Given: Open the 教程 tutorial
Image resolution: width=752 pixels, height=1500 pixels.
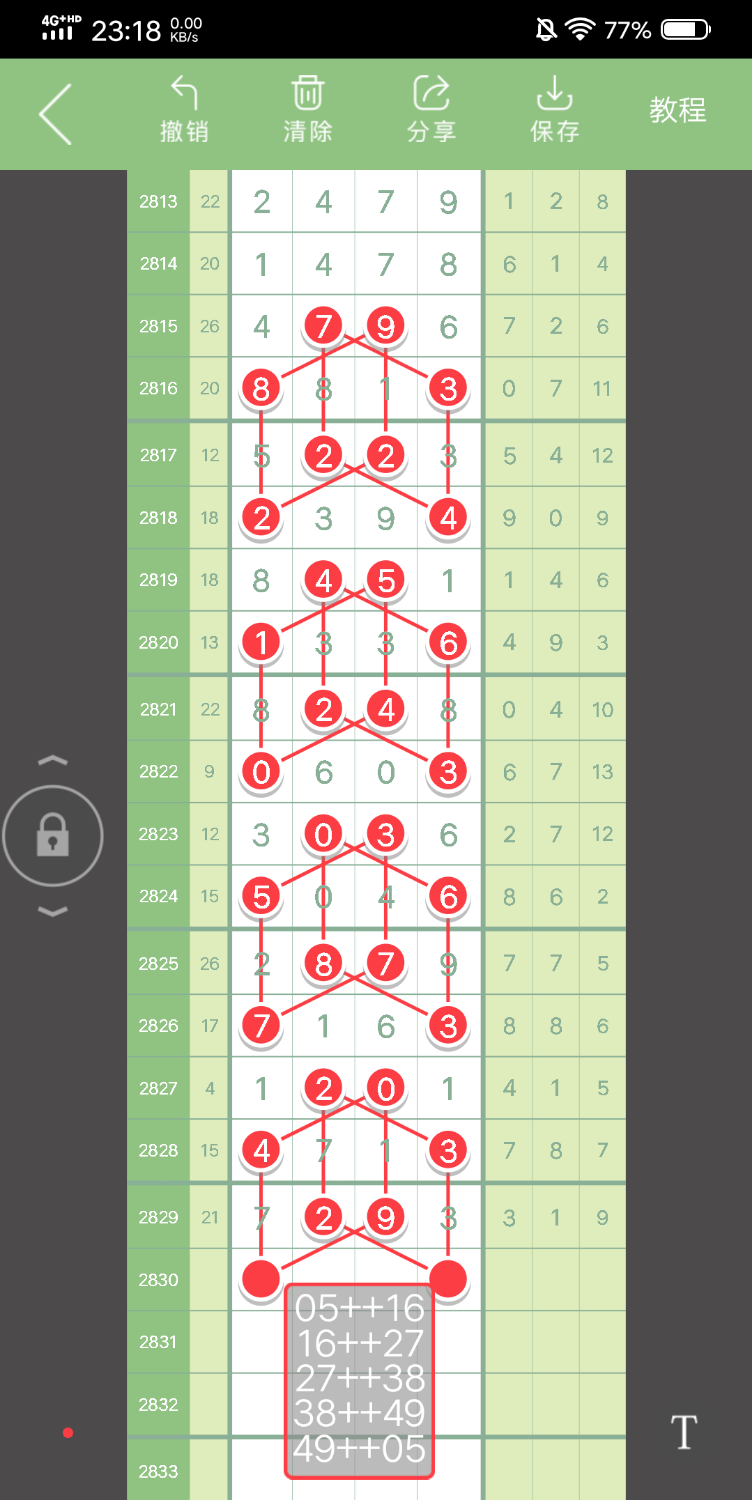Looking at the screenshot, I should [677, 110].
